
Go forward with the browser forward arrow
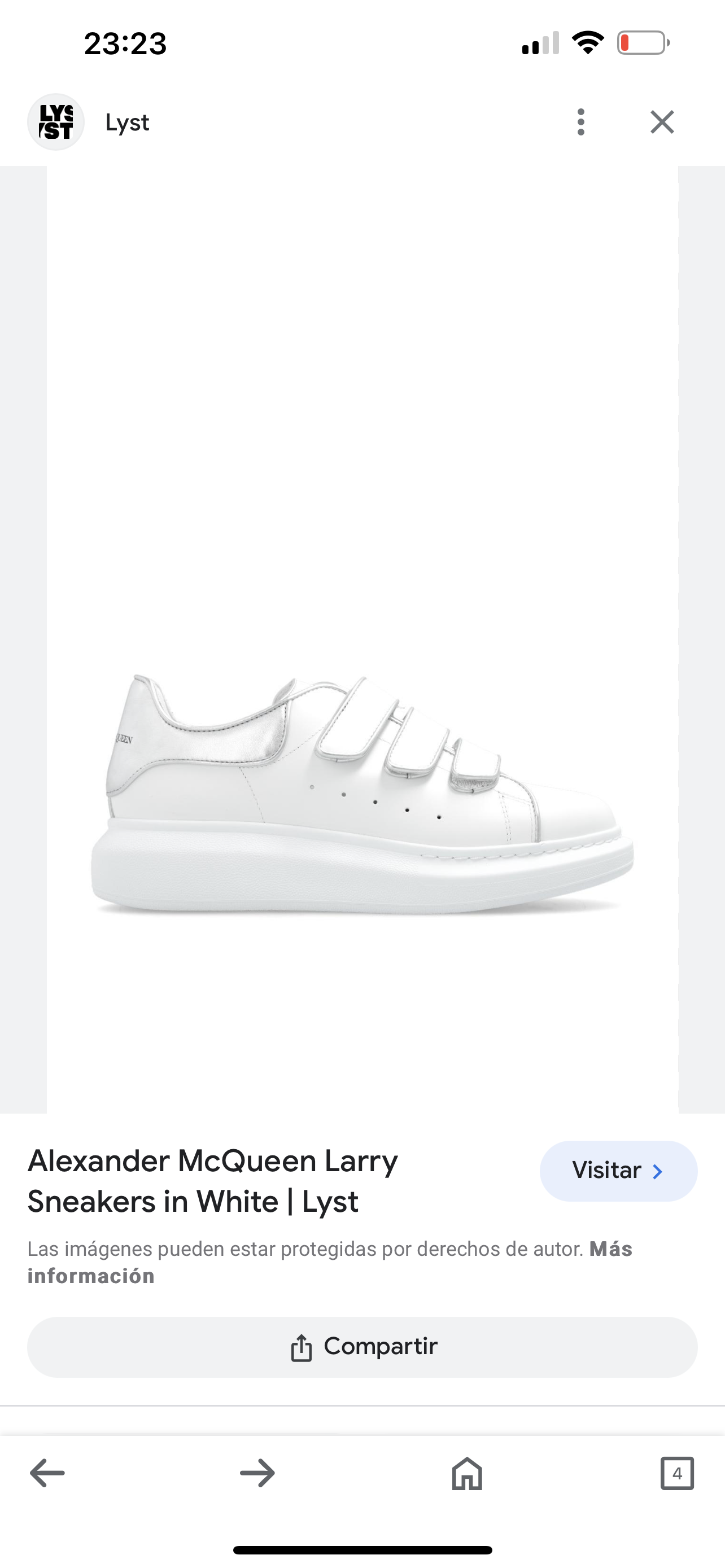[x=257, y=1473]
